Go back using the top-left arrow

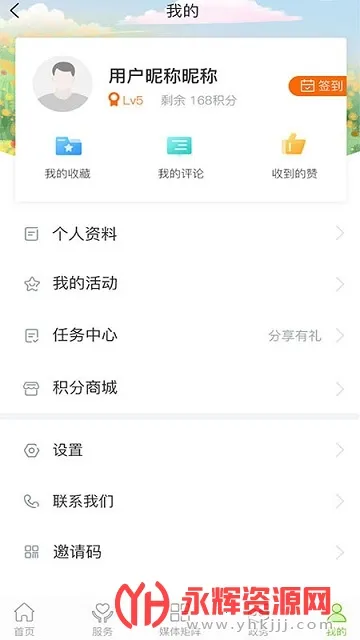(15, 11)
